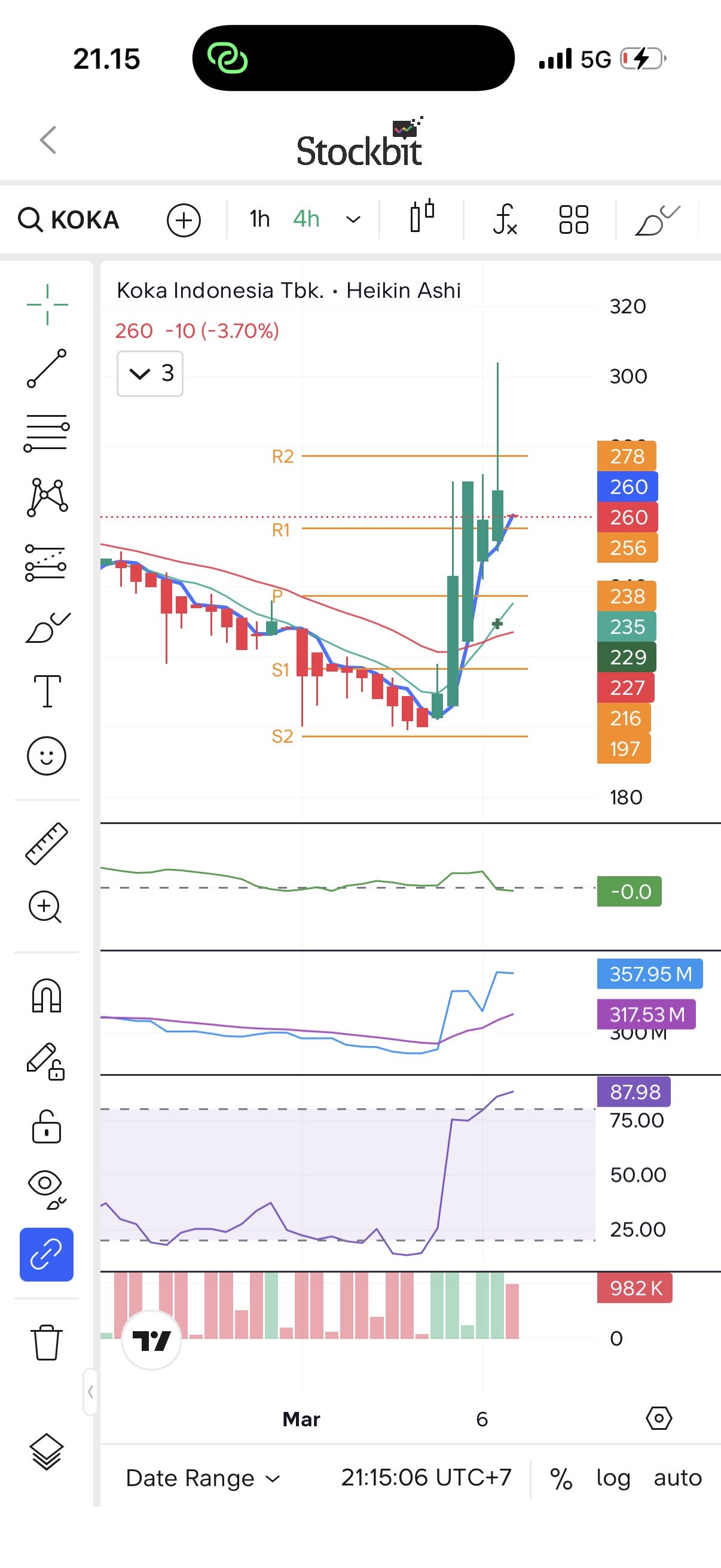Switch to the 1h timeframe
This screenshot has height=1568, width=721.
pos(259,219)
